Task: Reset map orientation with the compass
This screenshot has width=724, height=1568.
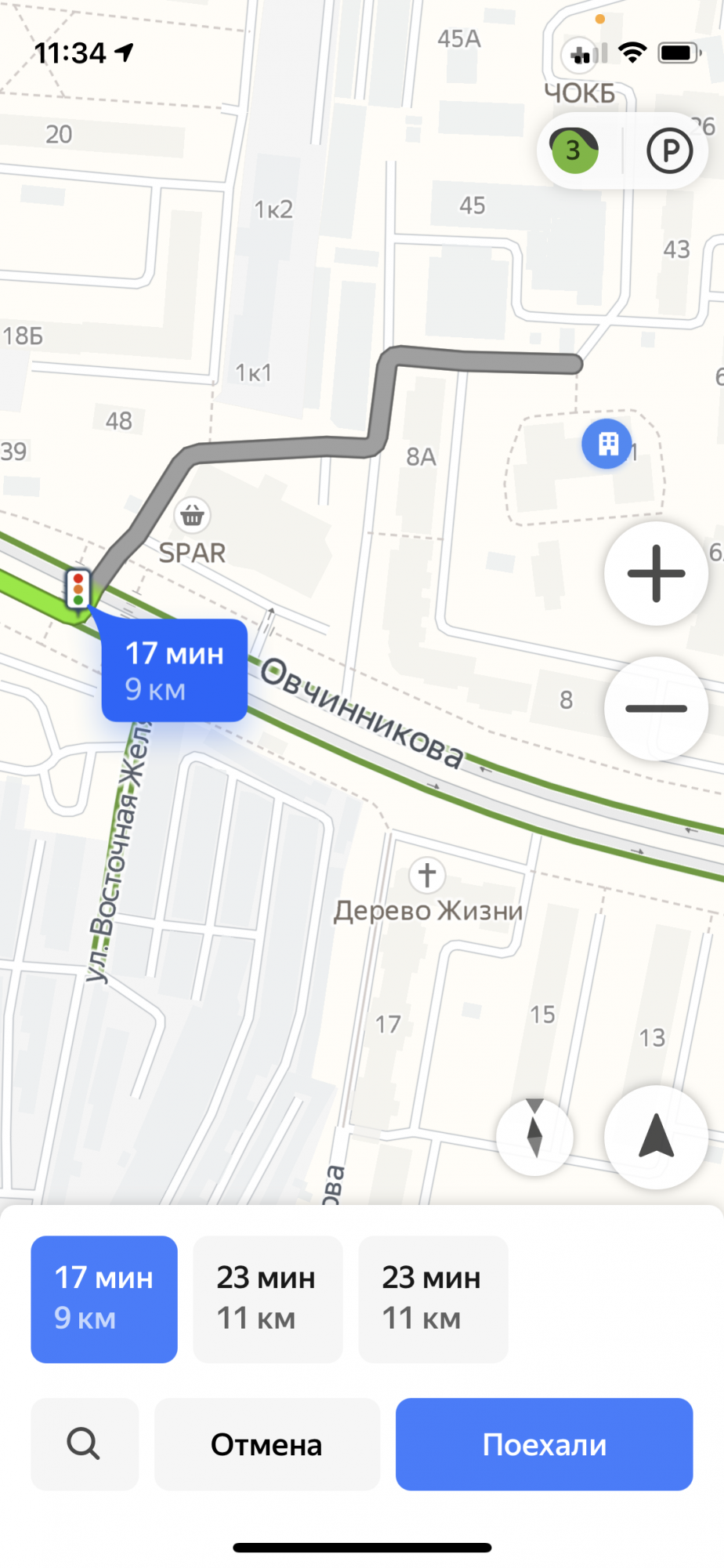Action: [x=535, y=1137]
